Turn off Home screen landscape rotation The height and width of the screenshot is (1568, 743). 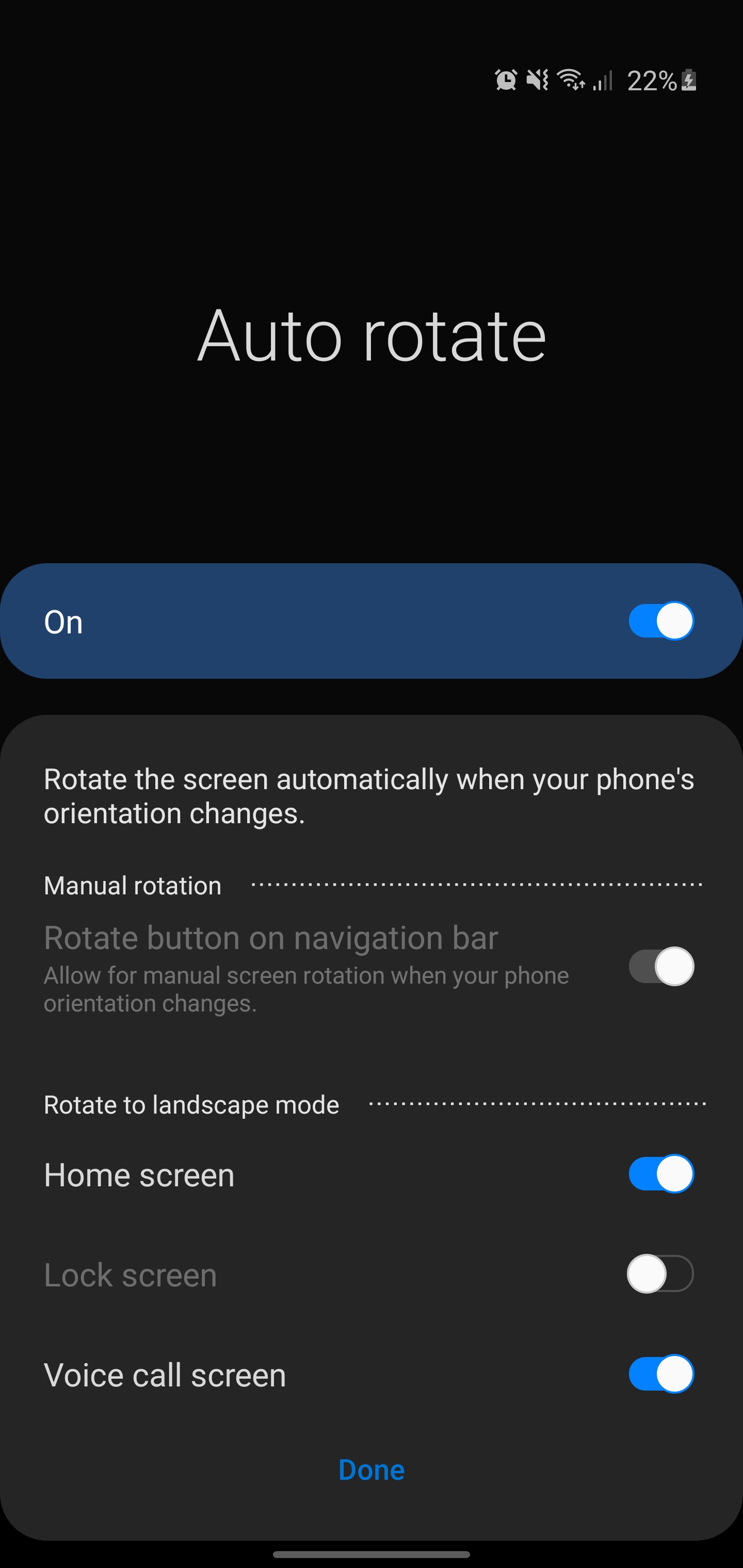(660, 1174)
